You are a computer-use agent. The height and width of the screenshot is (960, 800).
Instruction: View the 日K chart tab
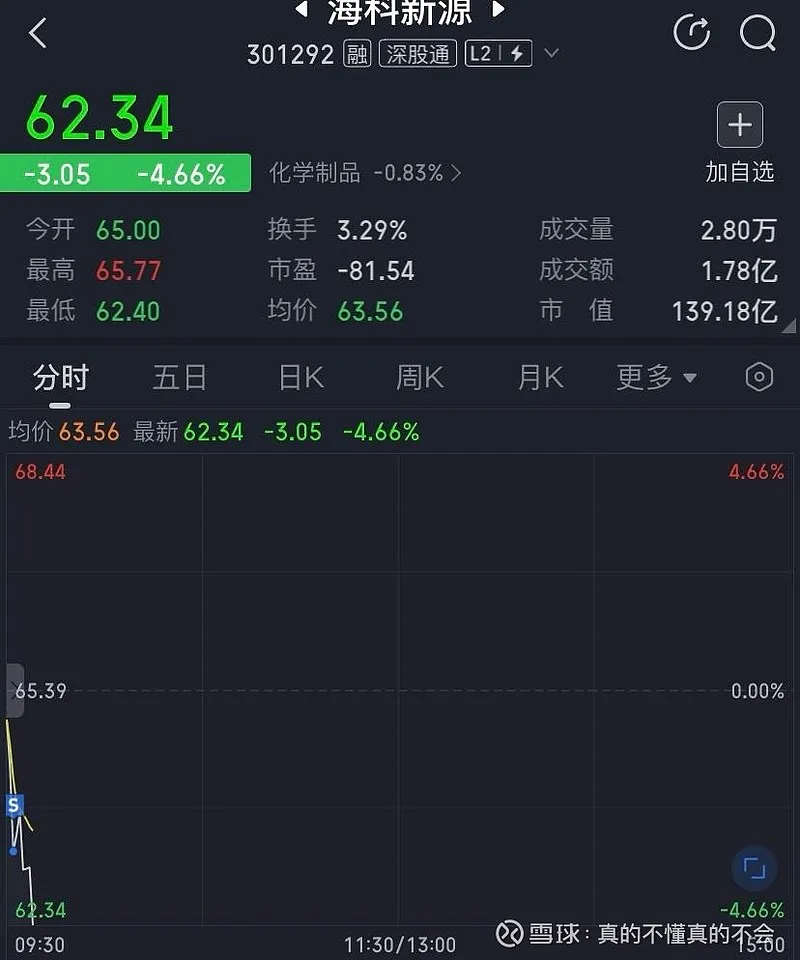[x=301, y=378]
